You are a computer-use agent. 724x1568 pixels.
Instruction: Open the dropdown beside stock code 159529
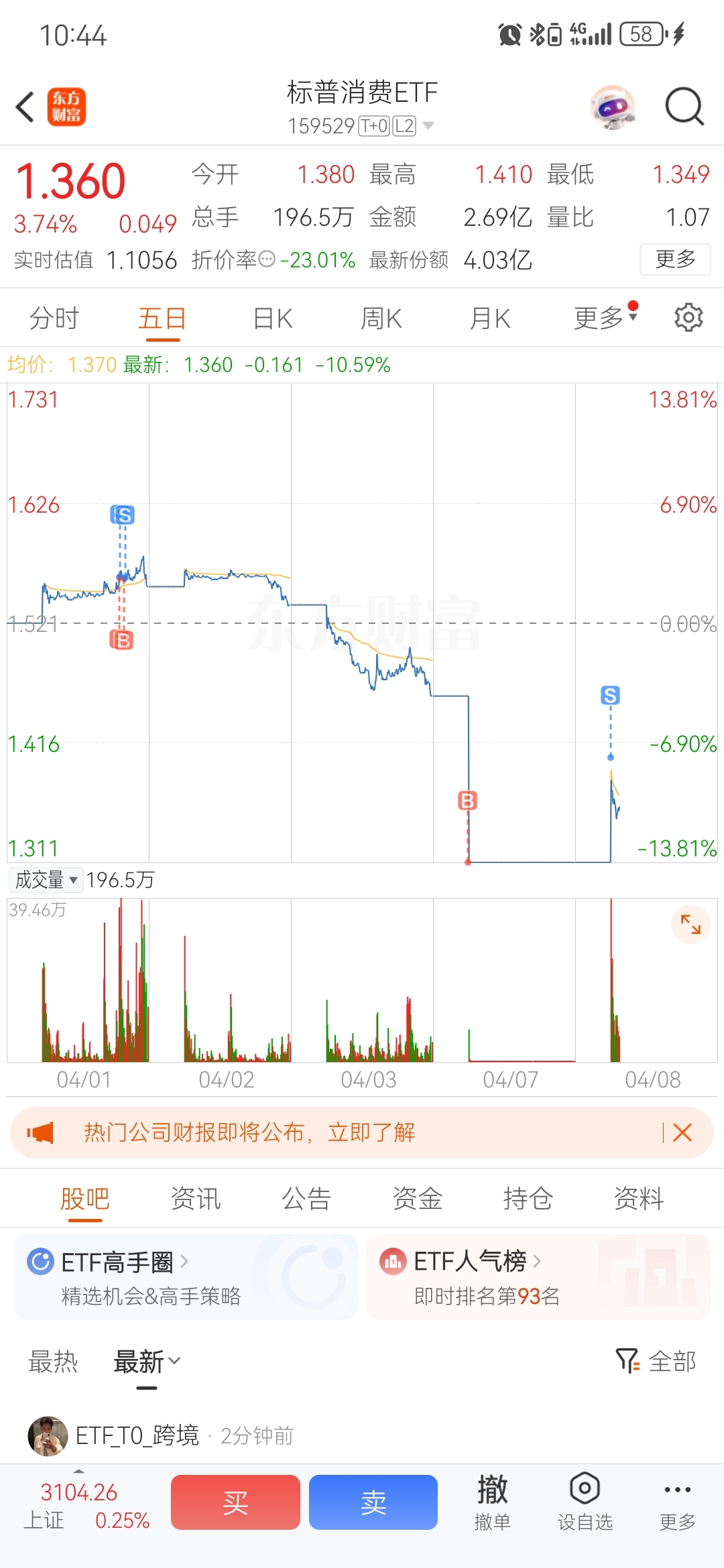pos(429,127)
